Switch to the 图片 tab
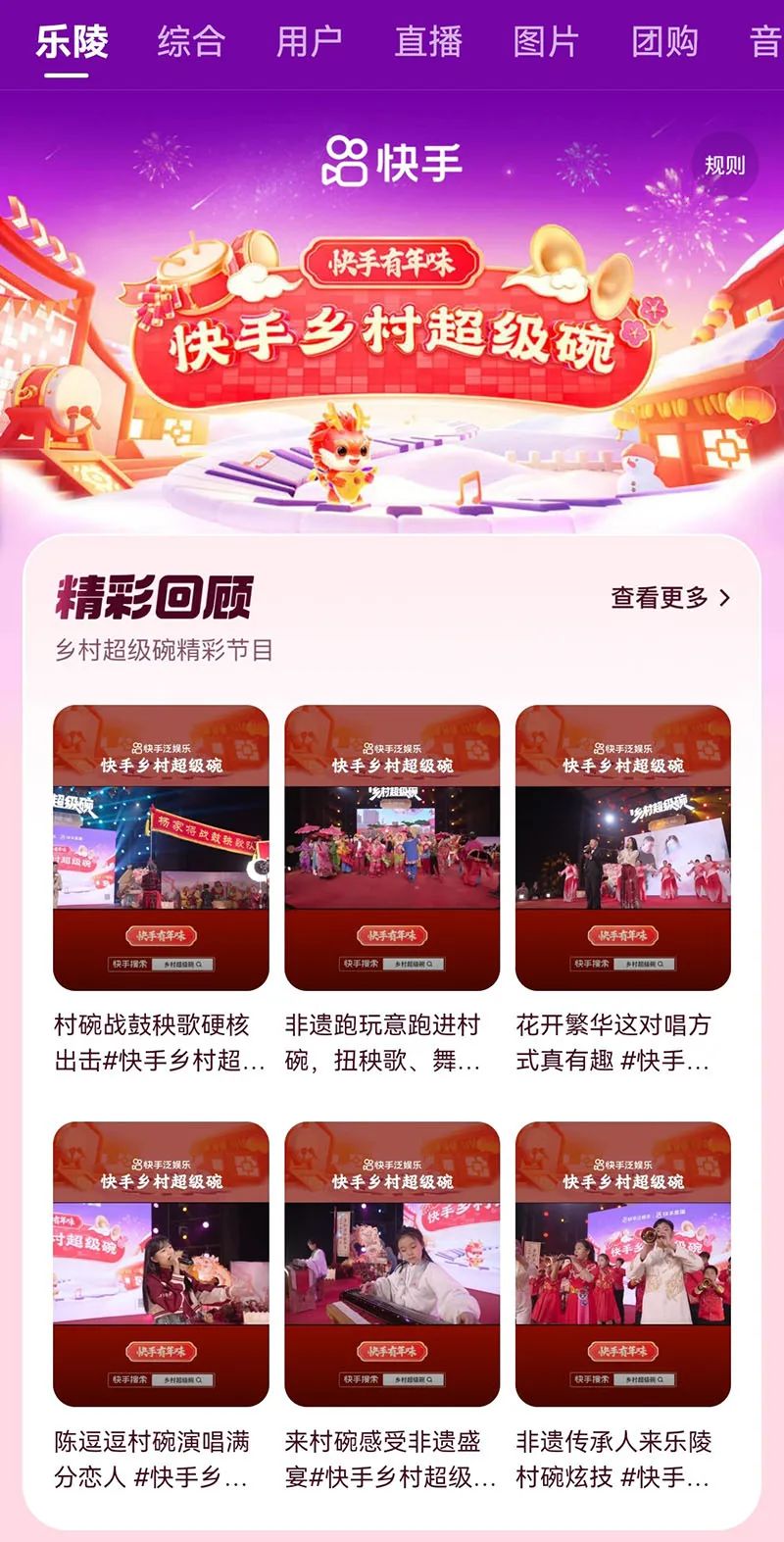This screenshot has width=784, height=1542. [x=546, y=42]
